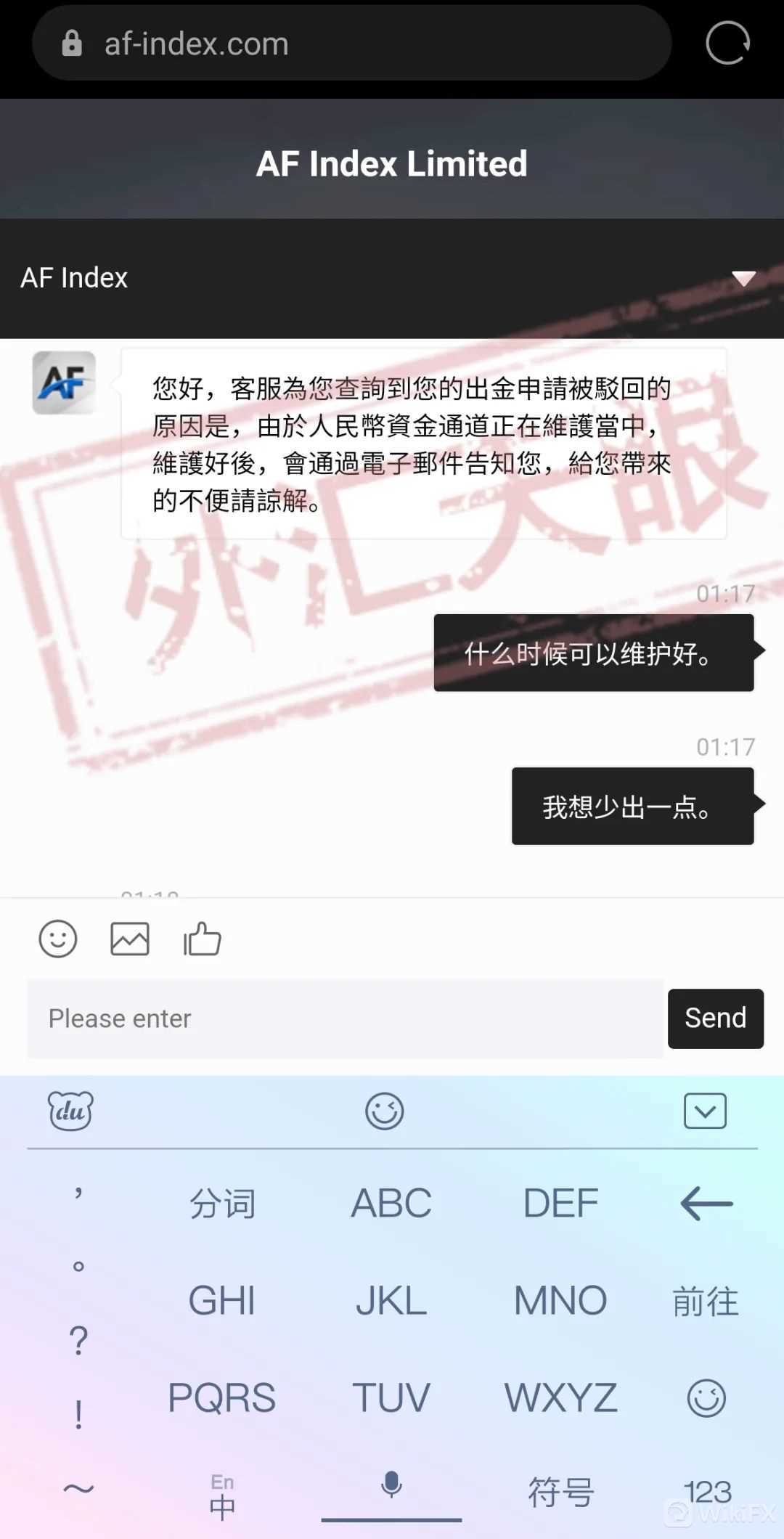Reload the af-index.com page
Image resolution: width=784 pixels, height=1539 pixels.
click(727, 43)
